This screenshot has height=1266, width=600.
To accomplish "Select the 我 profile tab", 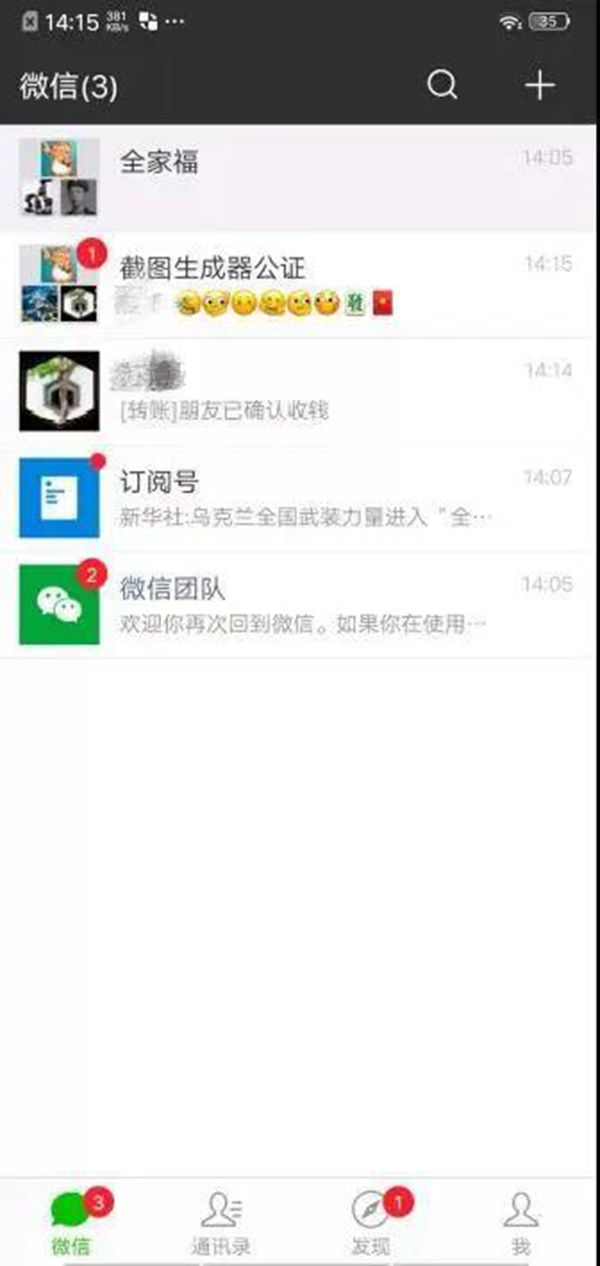I will pyautogui.click(x=520, y=1222).
